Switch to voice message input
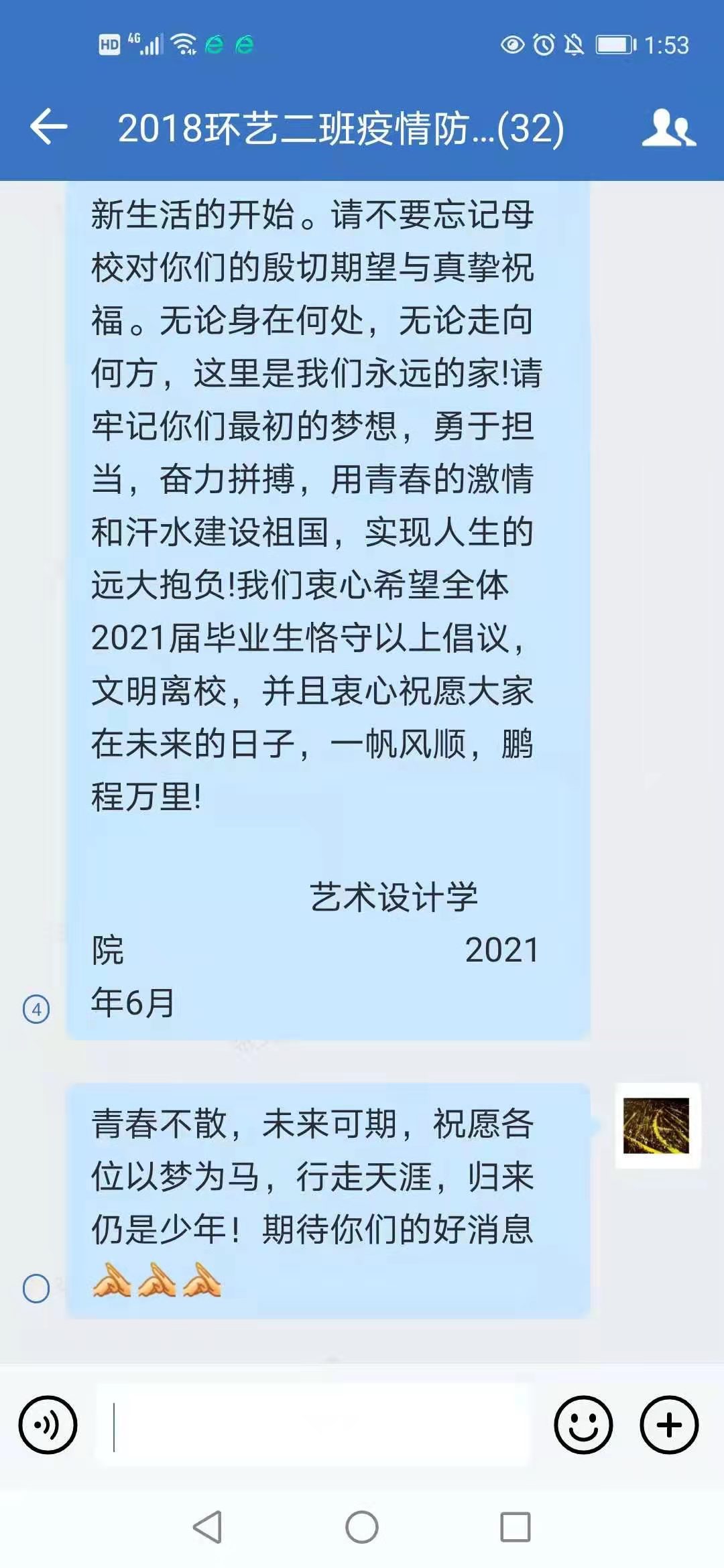Image resolution: width=724 pixels, height=1568 pixels. (x=48, y=1425)
